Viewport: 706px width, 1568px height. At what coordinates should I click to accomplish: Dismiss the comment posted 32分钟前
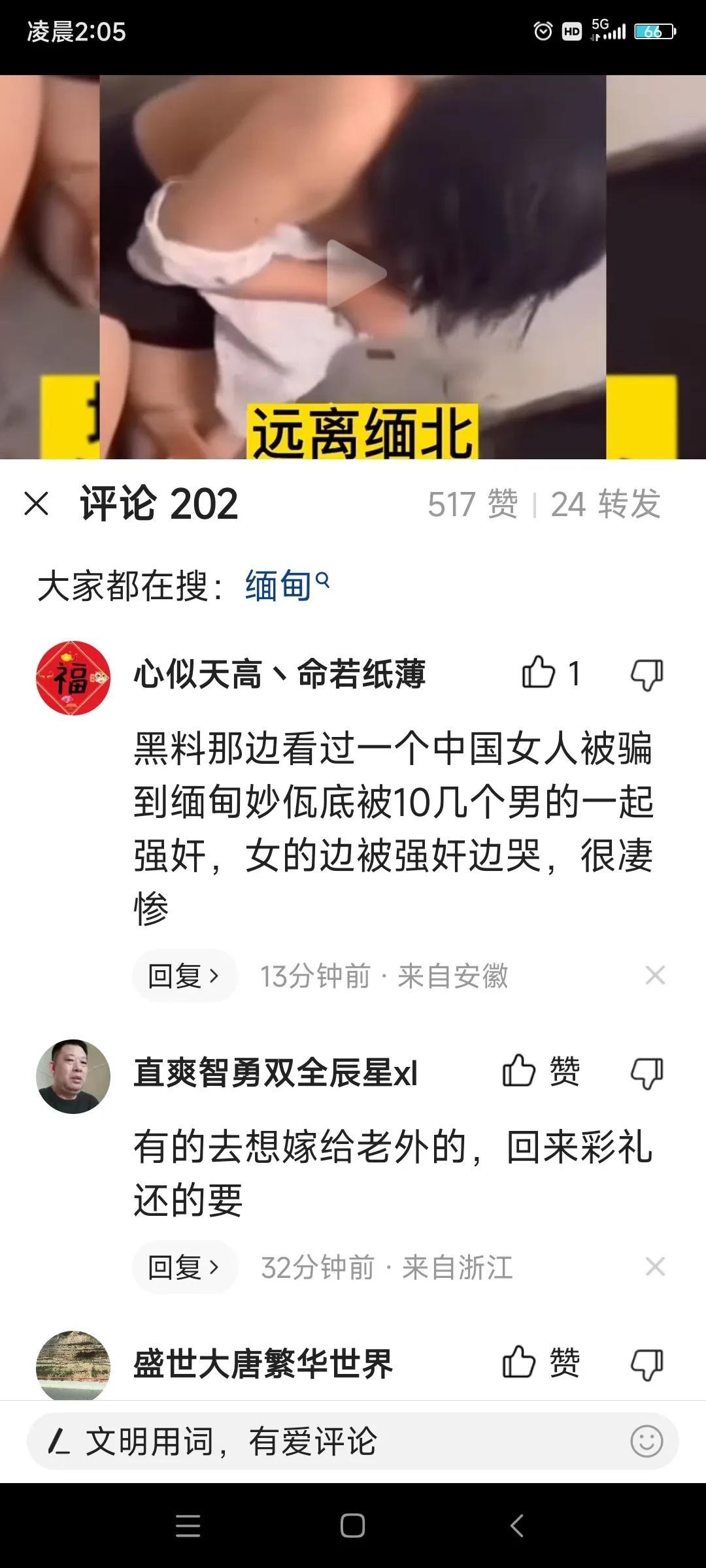pyautogui.click(x=654, y=1267)
